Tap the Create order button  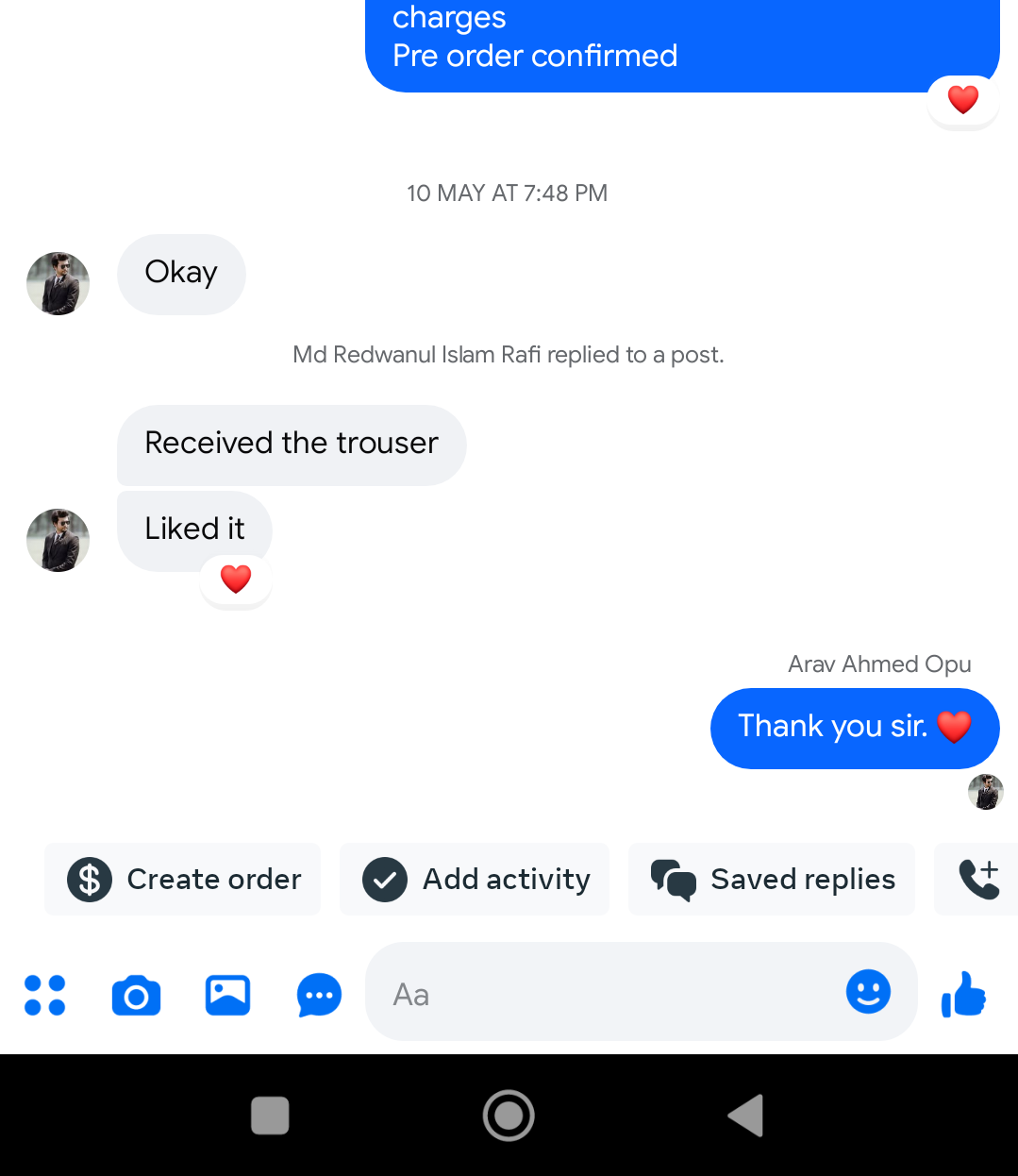pos(183,879)
